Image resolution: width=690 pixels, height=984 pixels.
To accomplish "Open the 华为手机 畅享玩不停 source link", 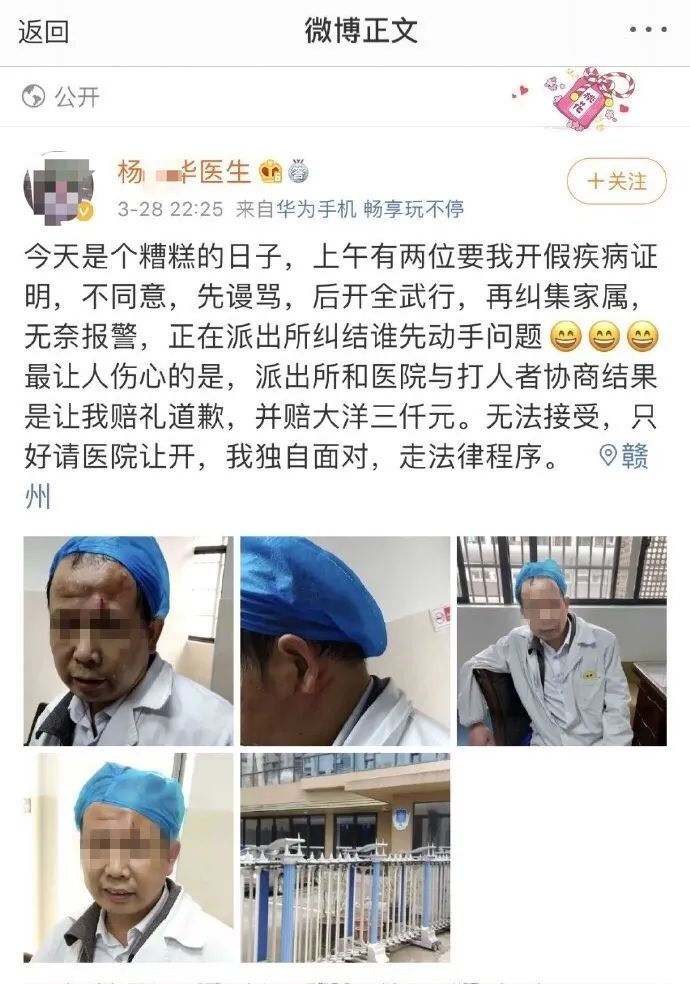I will (x=350, y=209).
